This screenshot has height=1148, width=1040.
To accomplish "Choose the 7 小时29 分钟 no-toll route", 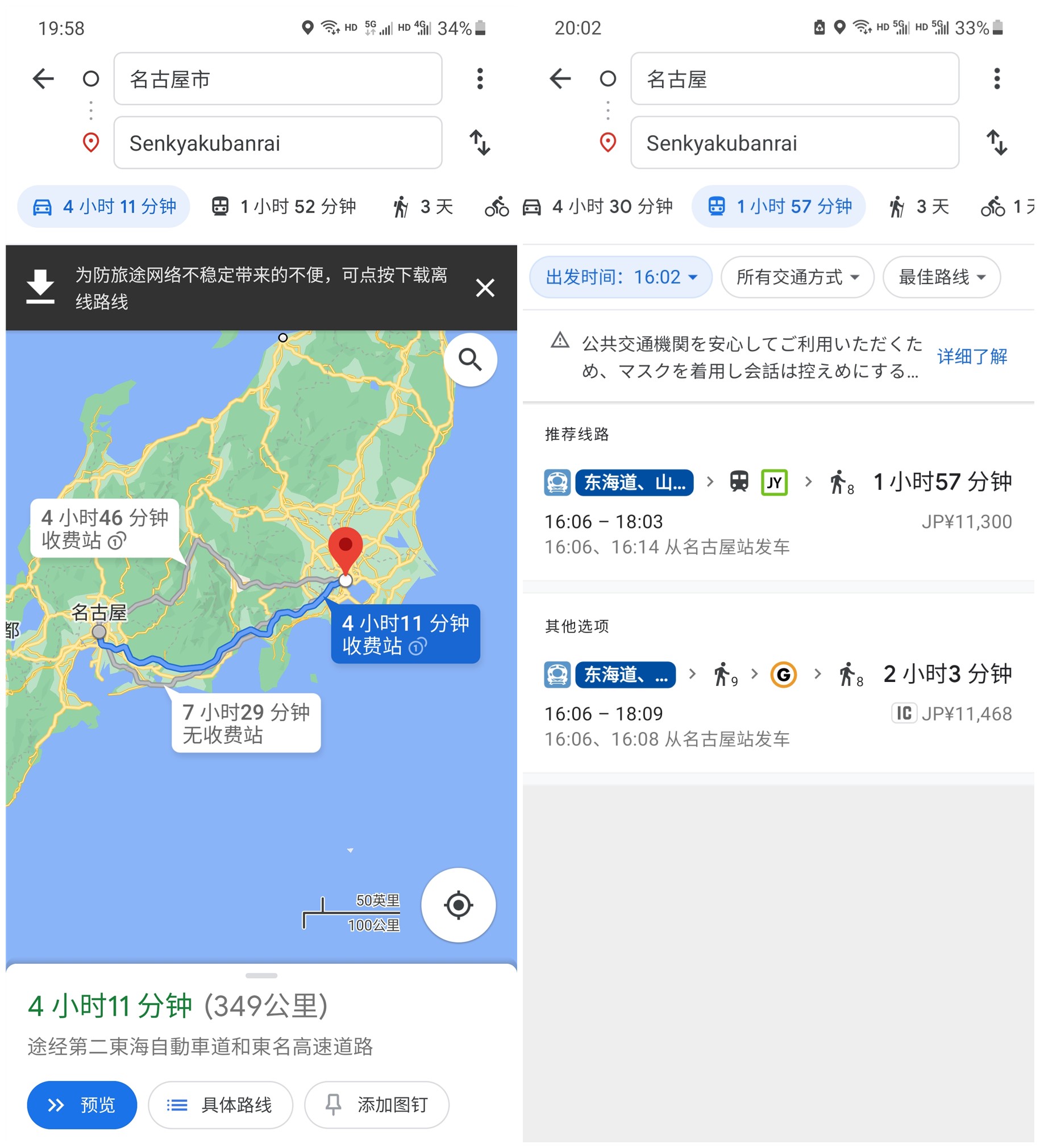I will (x=246, y=723).
